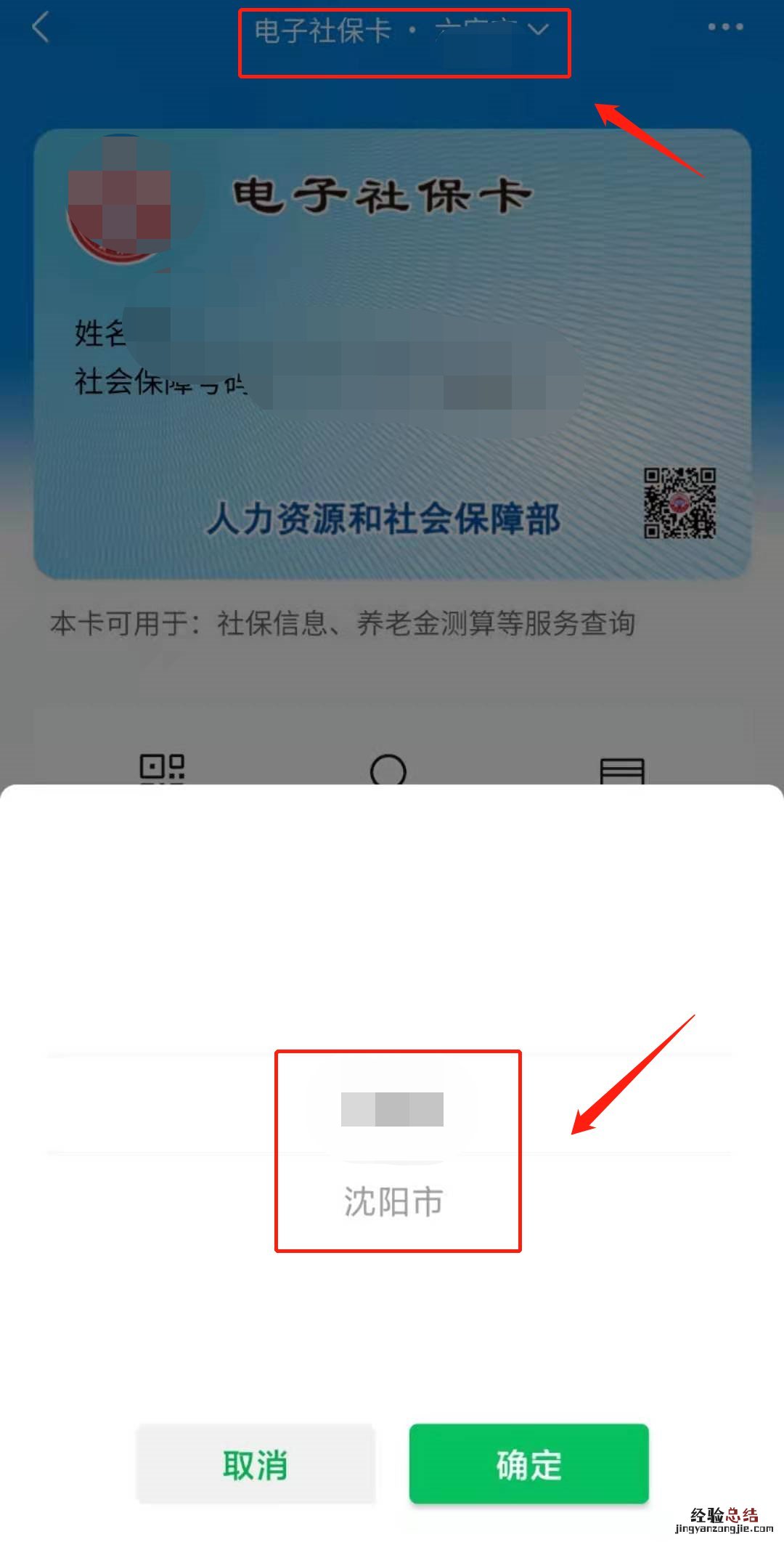Tap 取消 to cancel city selection

(x=255, y=1464)
